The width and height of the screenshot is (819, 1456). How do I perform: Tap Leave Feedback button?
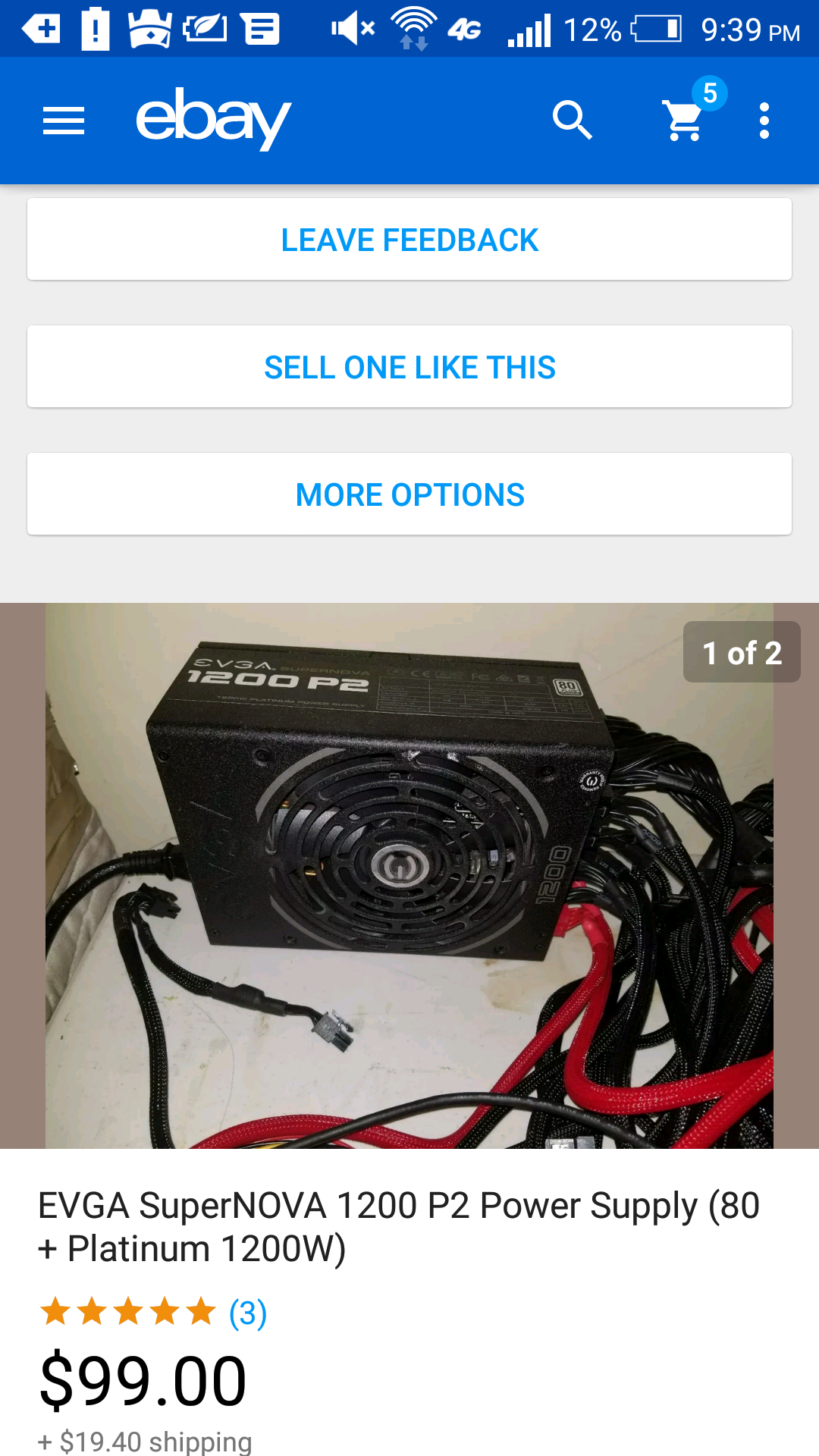point(409,240)
